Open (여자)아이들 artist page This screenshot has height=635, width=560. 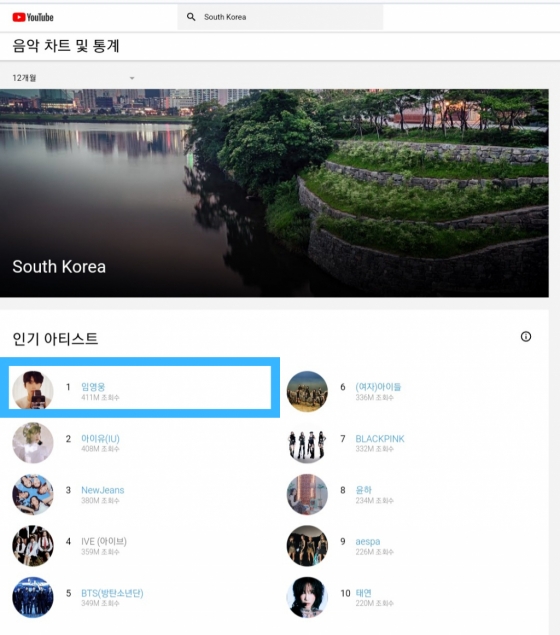[378, 387]
